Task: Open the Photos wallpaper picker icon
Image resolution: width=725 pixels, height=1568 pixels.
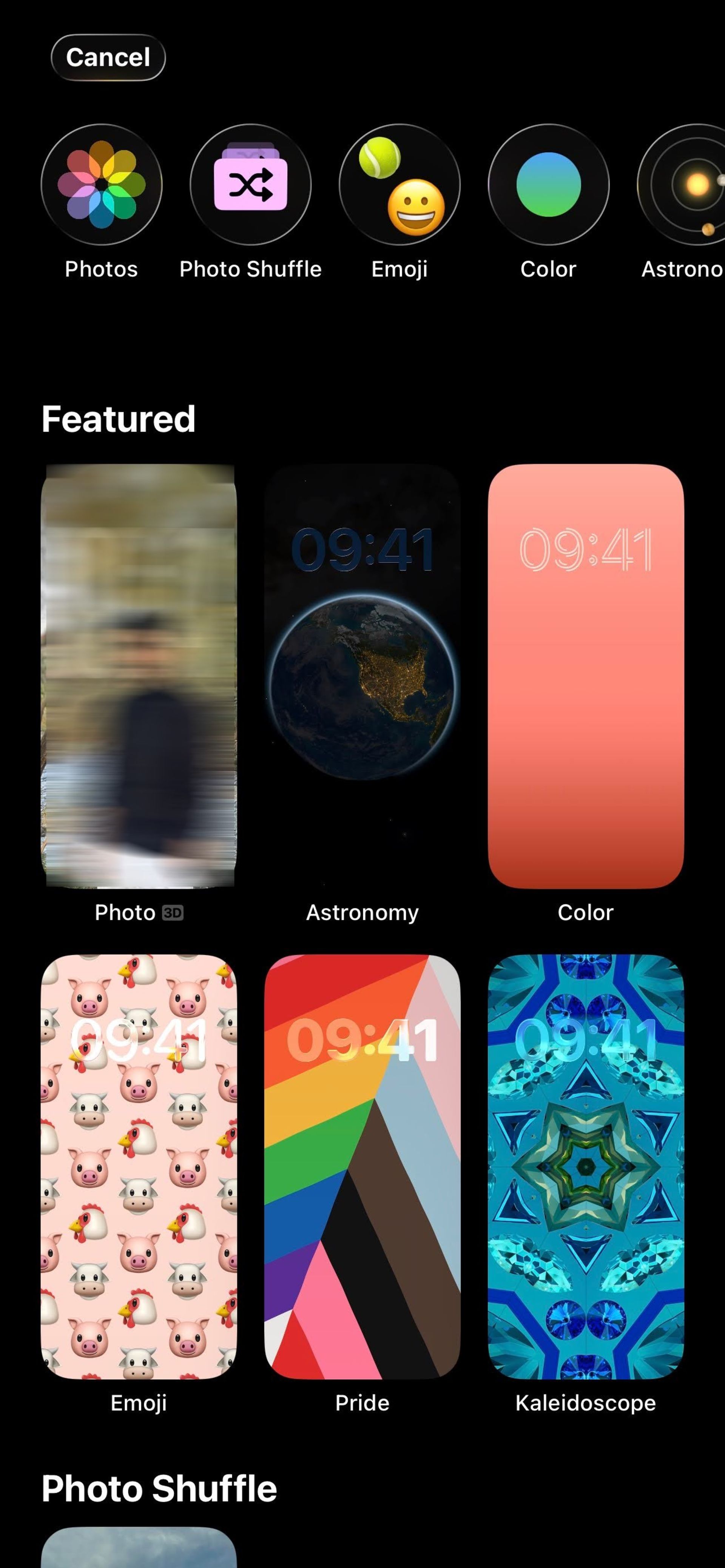Action: pos(101,185)
